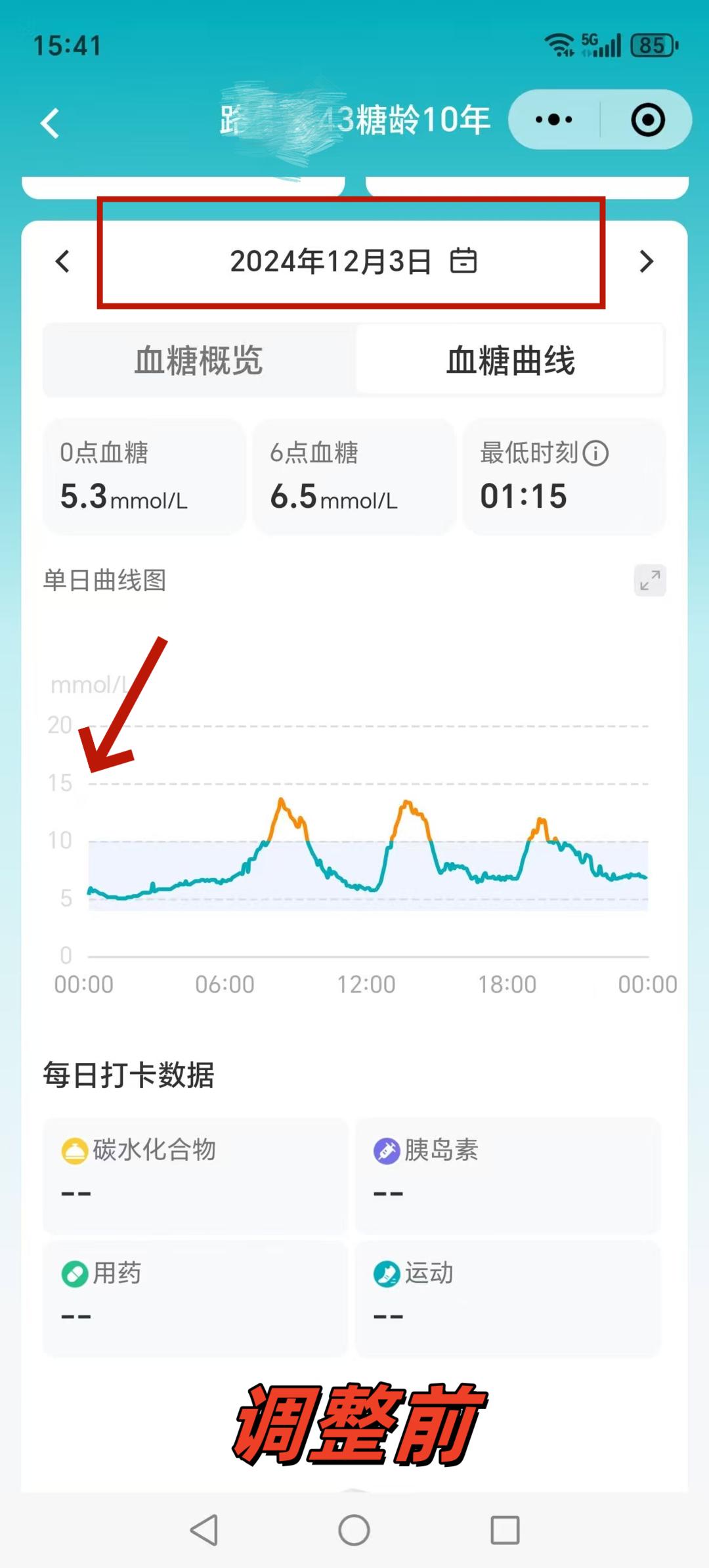The image size is (709, 1568).
Task: Open the carbohydrate (碳水化合物) logging entry
Action: tap(196, 1176)
